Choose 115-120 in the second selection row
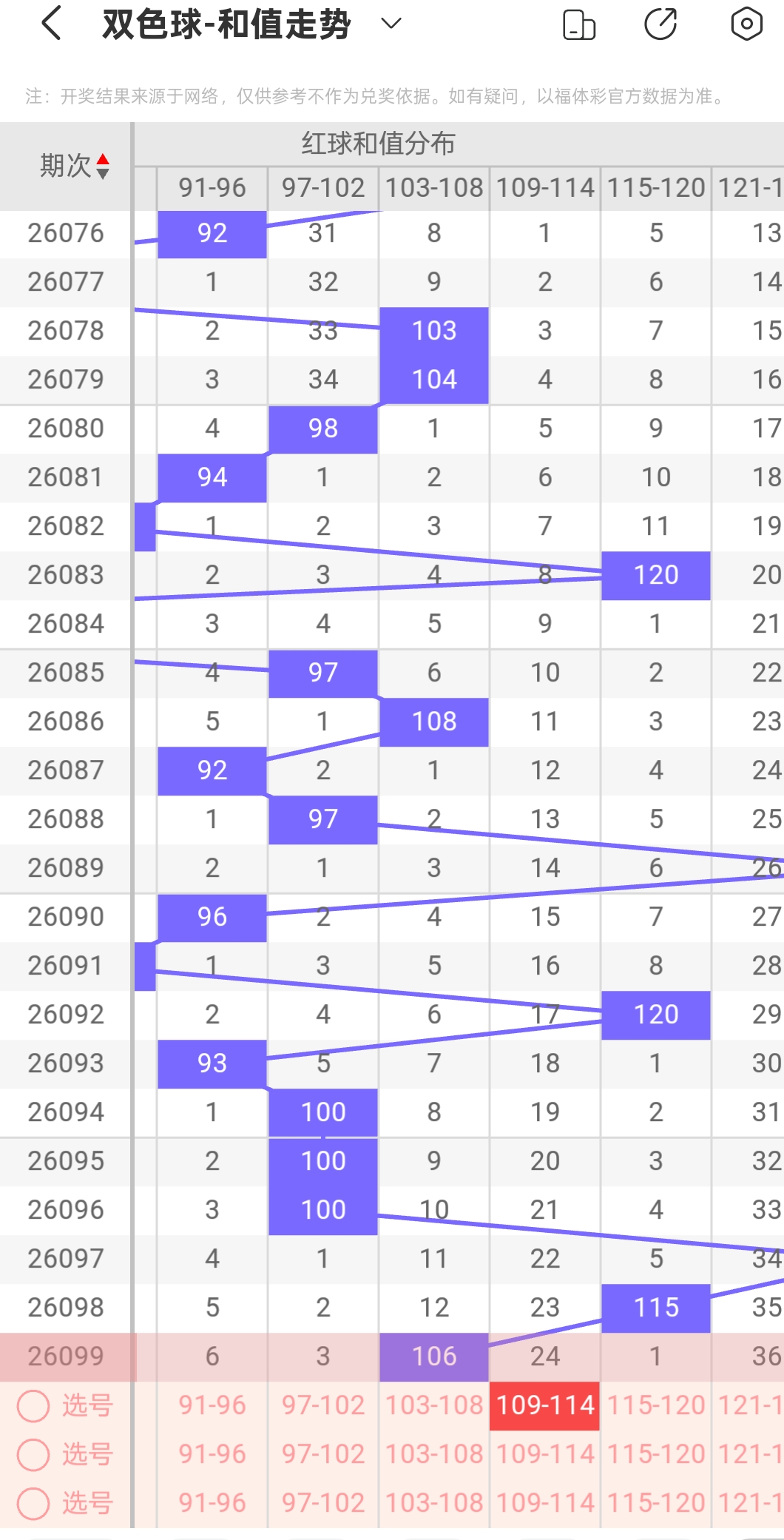 tap(656, 1454)
